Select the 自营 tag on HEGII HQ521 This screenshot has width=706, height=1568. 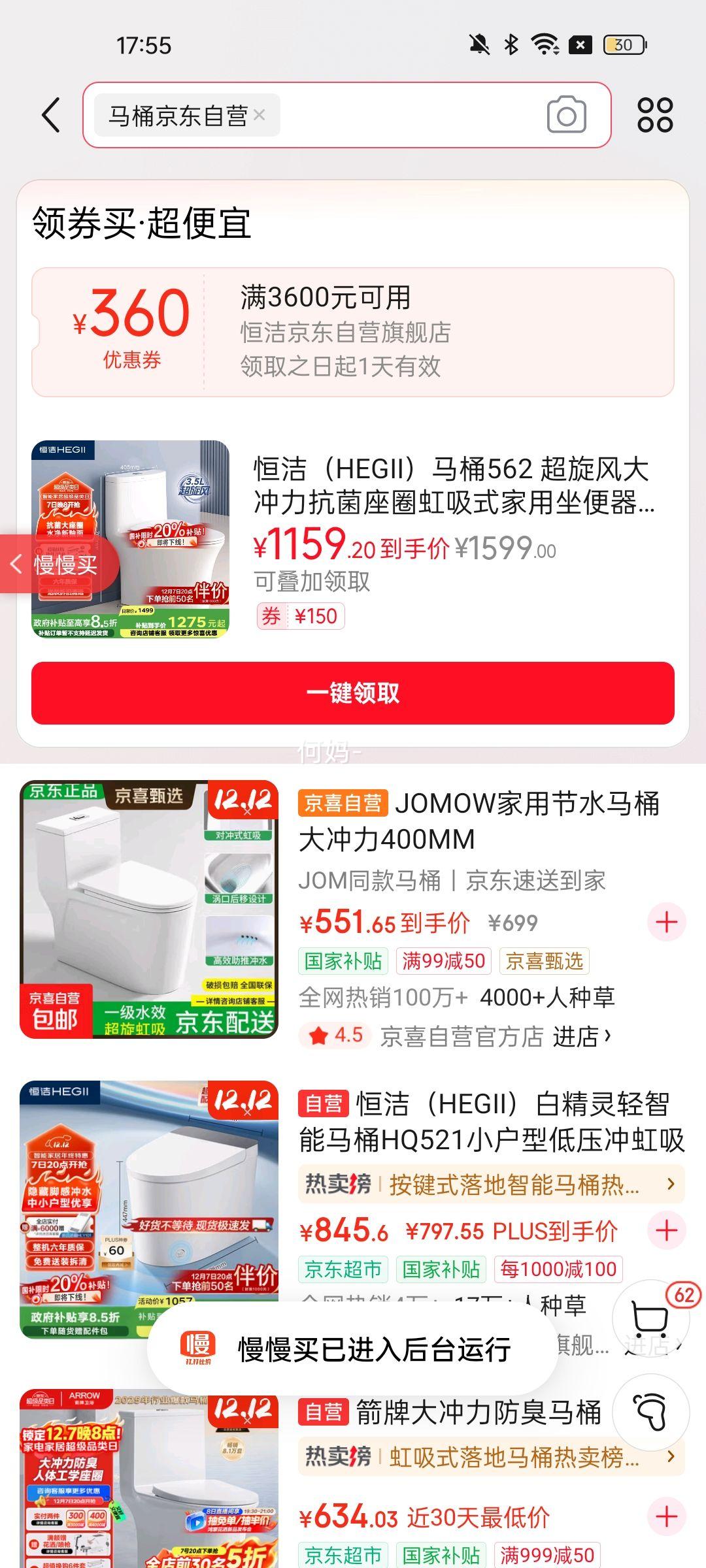coord(324,1102)
